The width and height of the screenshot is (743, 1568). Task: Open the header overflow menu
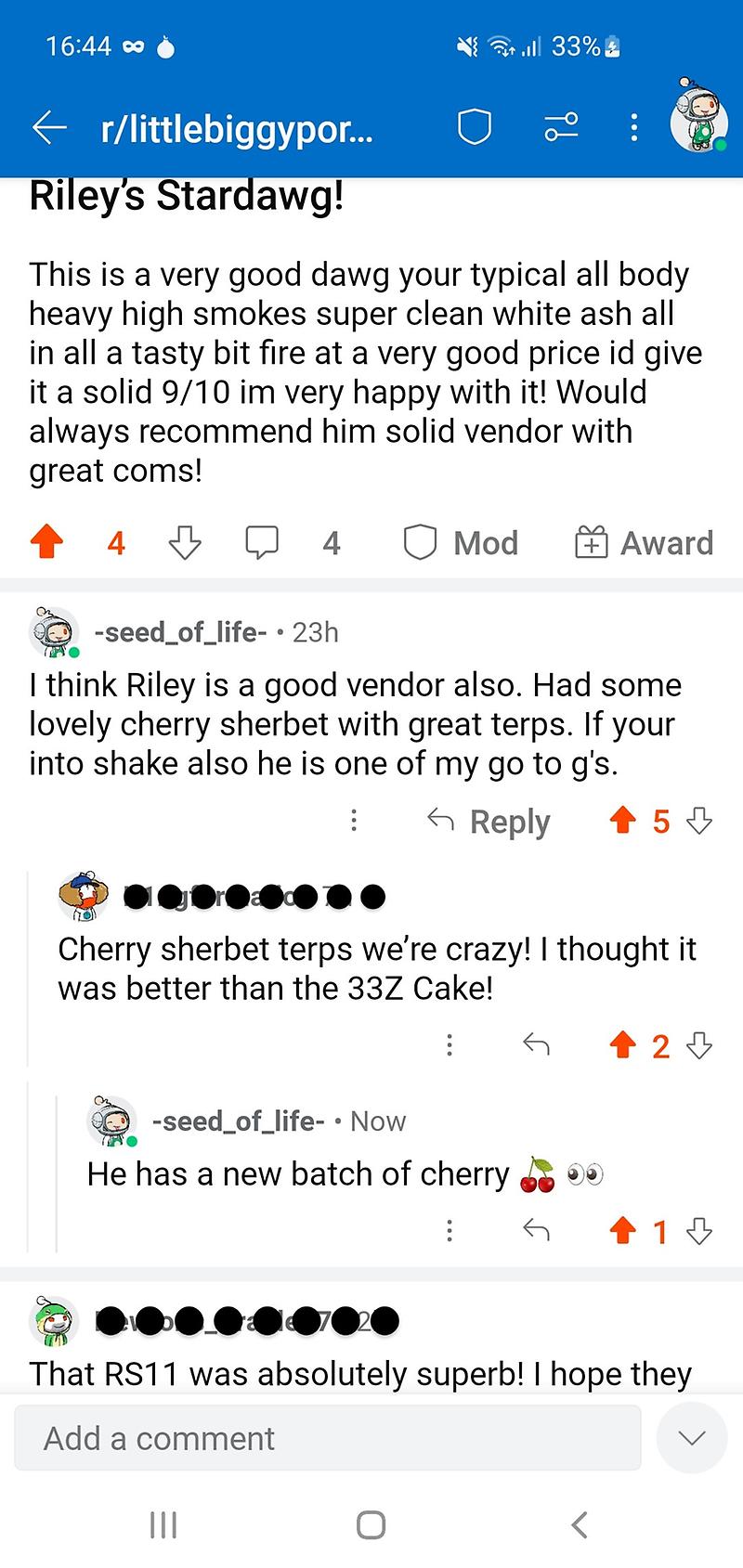(x=633, y=128)
